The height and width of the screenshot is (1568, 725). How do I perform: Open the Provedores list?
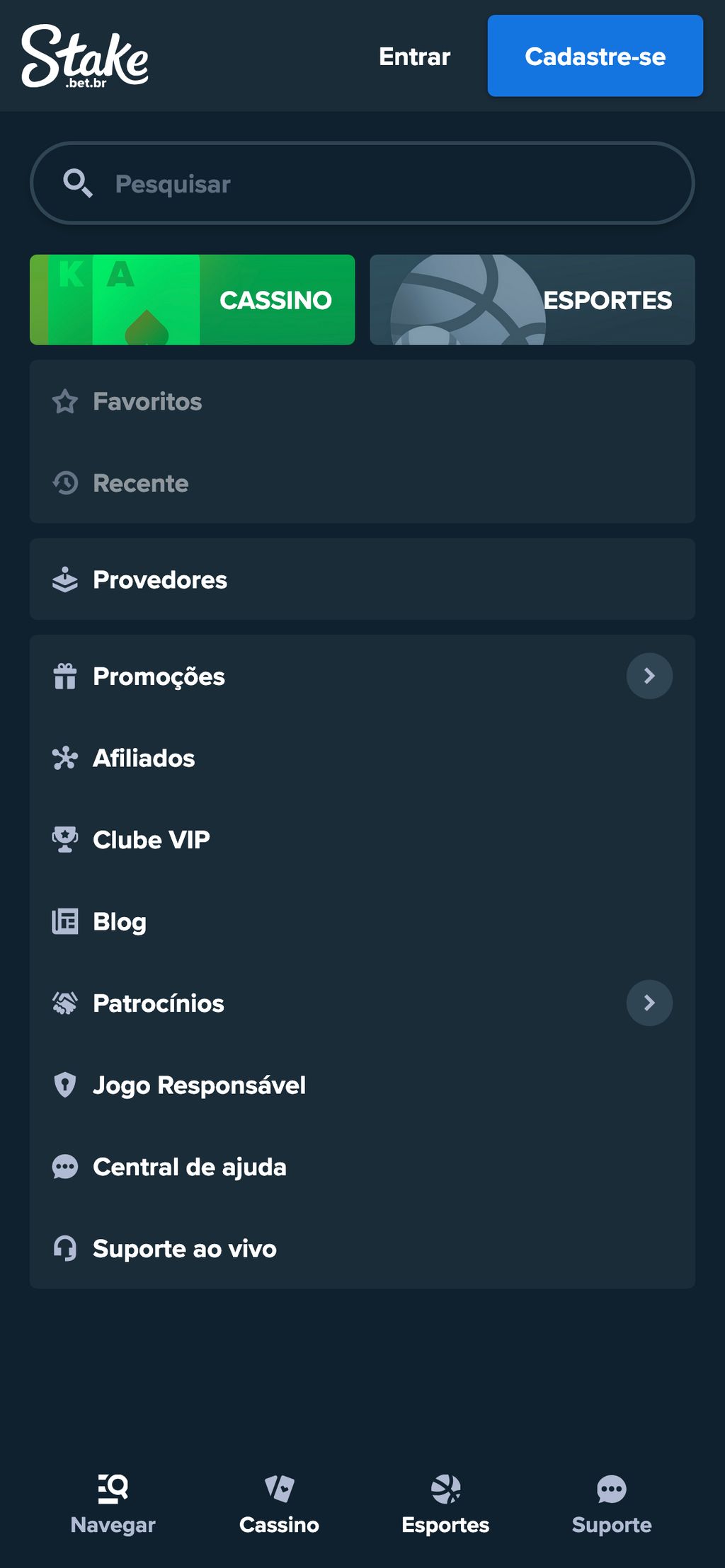[159, 580]
